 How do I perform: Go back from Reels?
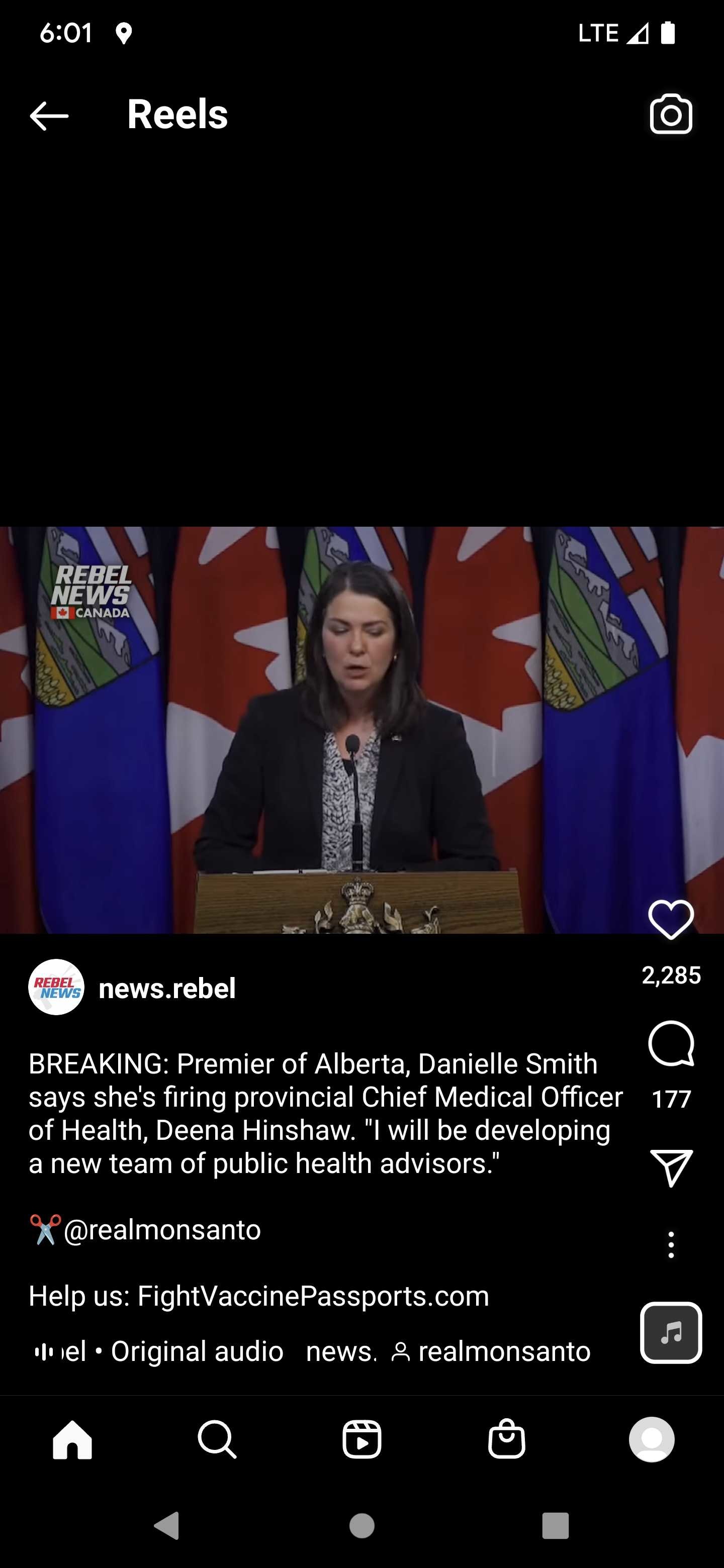(49, 116)
